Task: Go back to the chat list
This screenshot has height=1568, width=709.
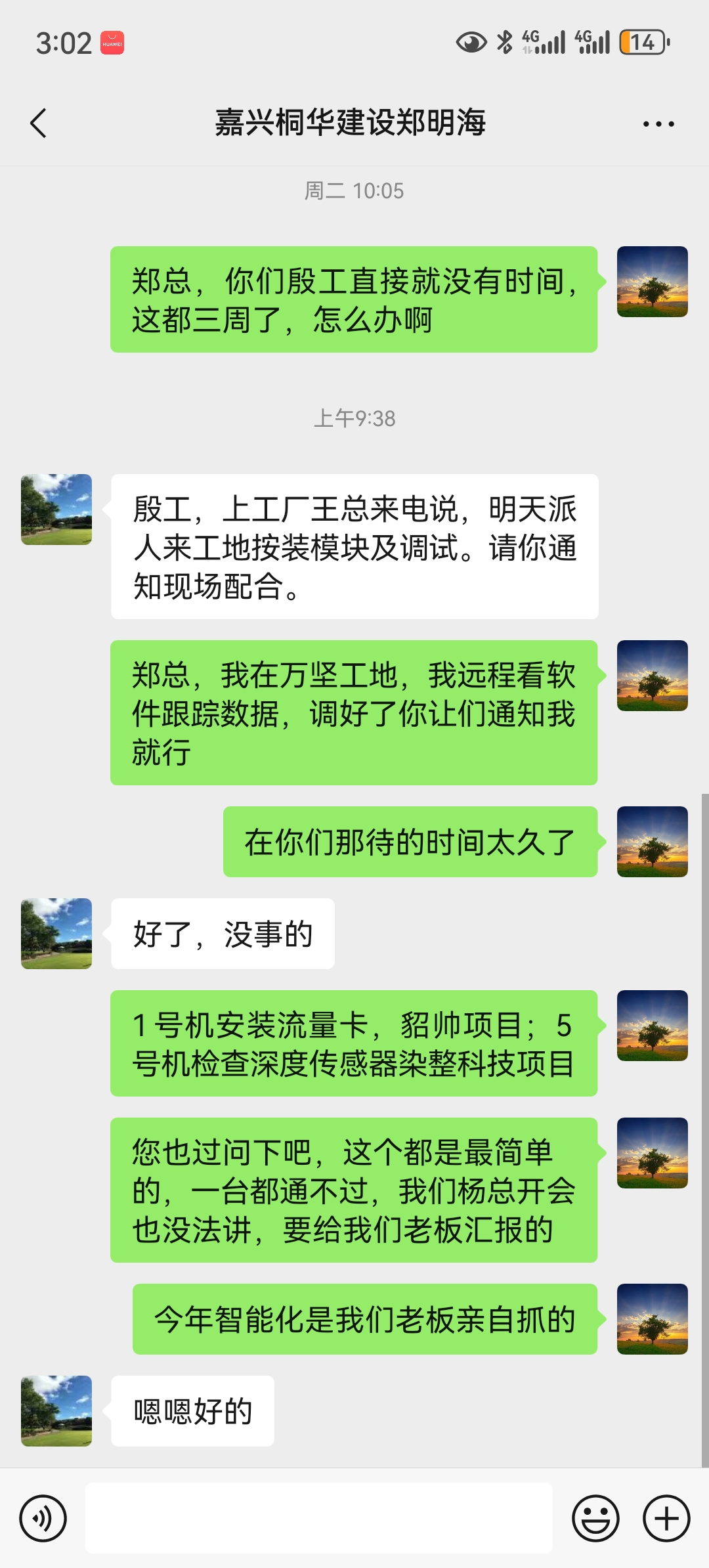Action: [x=39, y=123]
